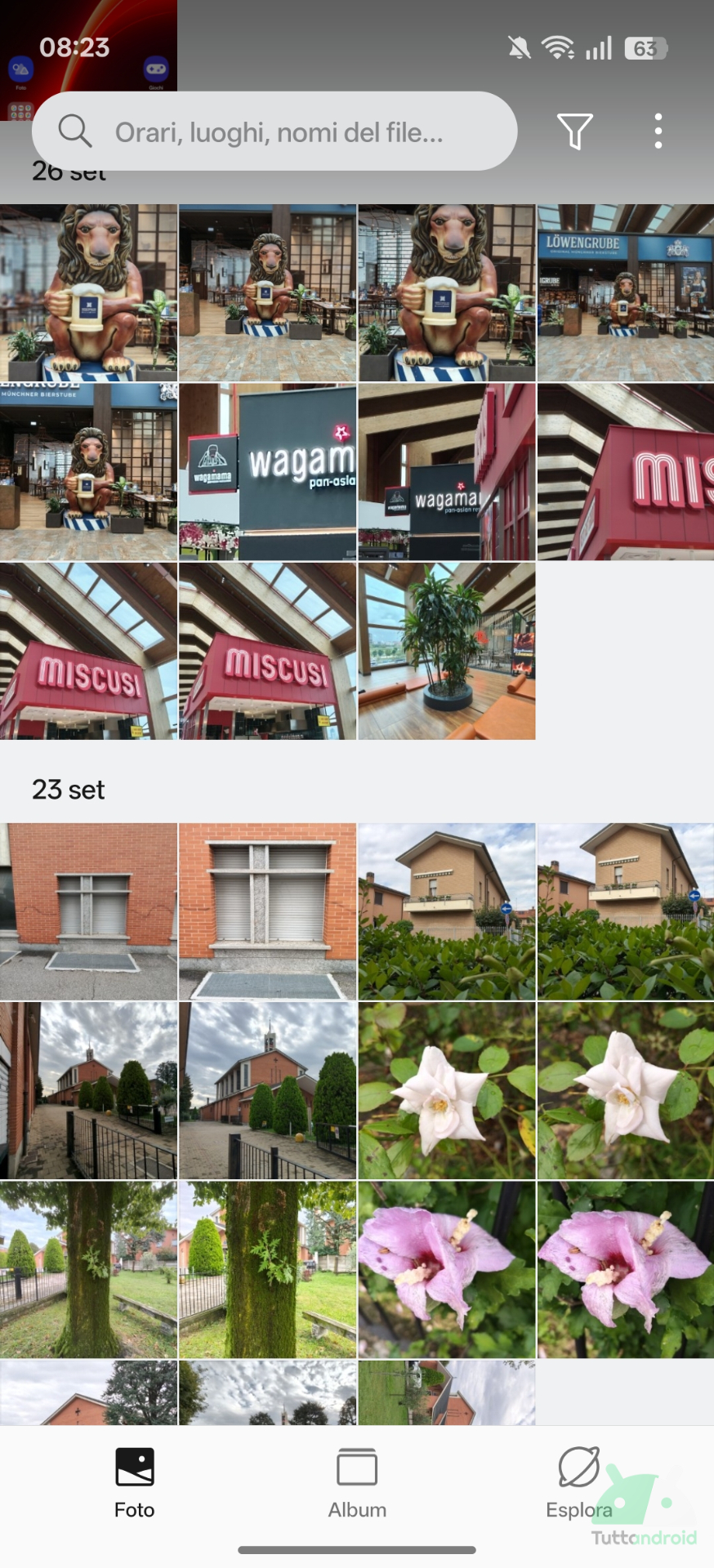The height and width of the screenshot is (1568, 714).
Task: Open the filter funnel icon
Action: point(574,131)
